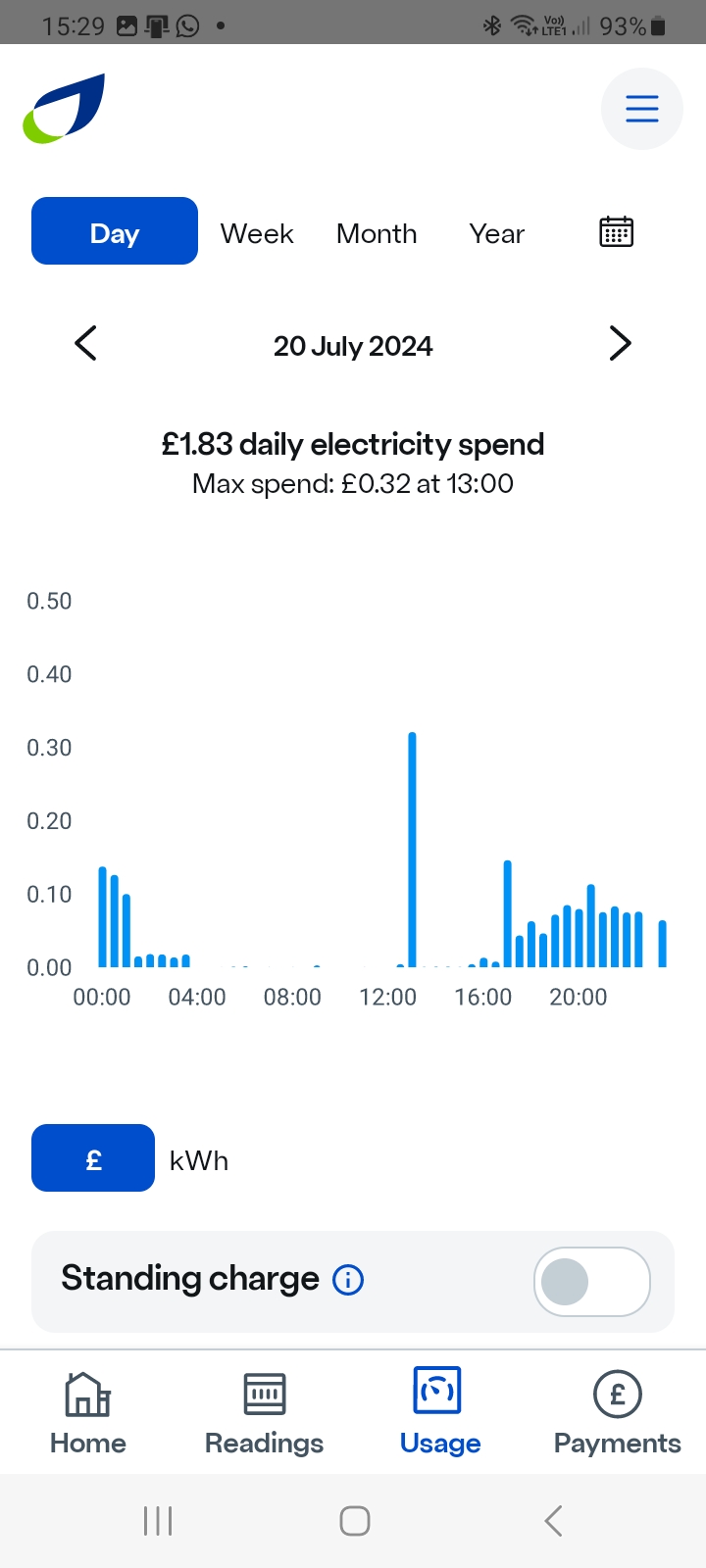Open the Home tab
706x1568 pixels.
tap(88, 1412)
